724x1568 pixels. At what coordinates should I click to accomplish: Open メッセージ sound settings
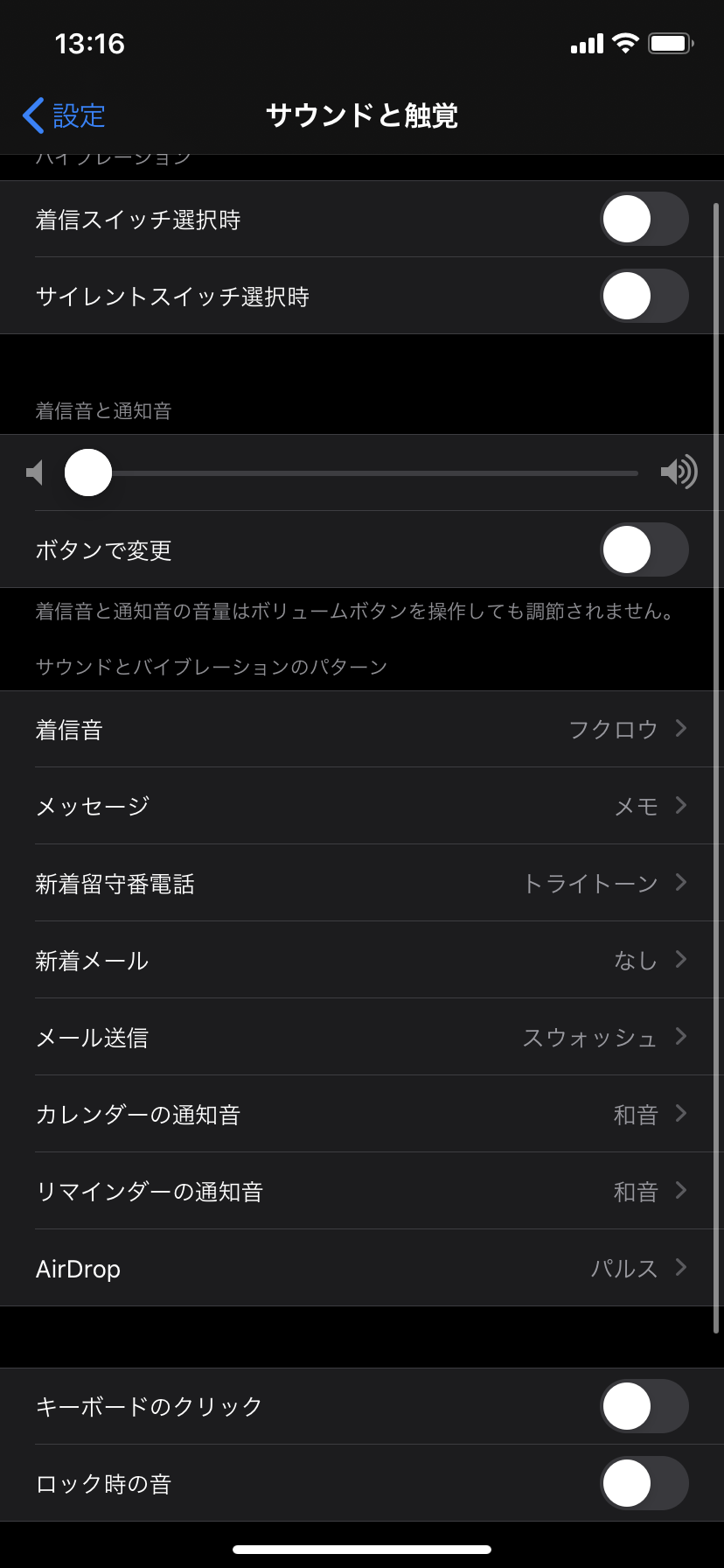[x=362, y=806]
